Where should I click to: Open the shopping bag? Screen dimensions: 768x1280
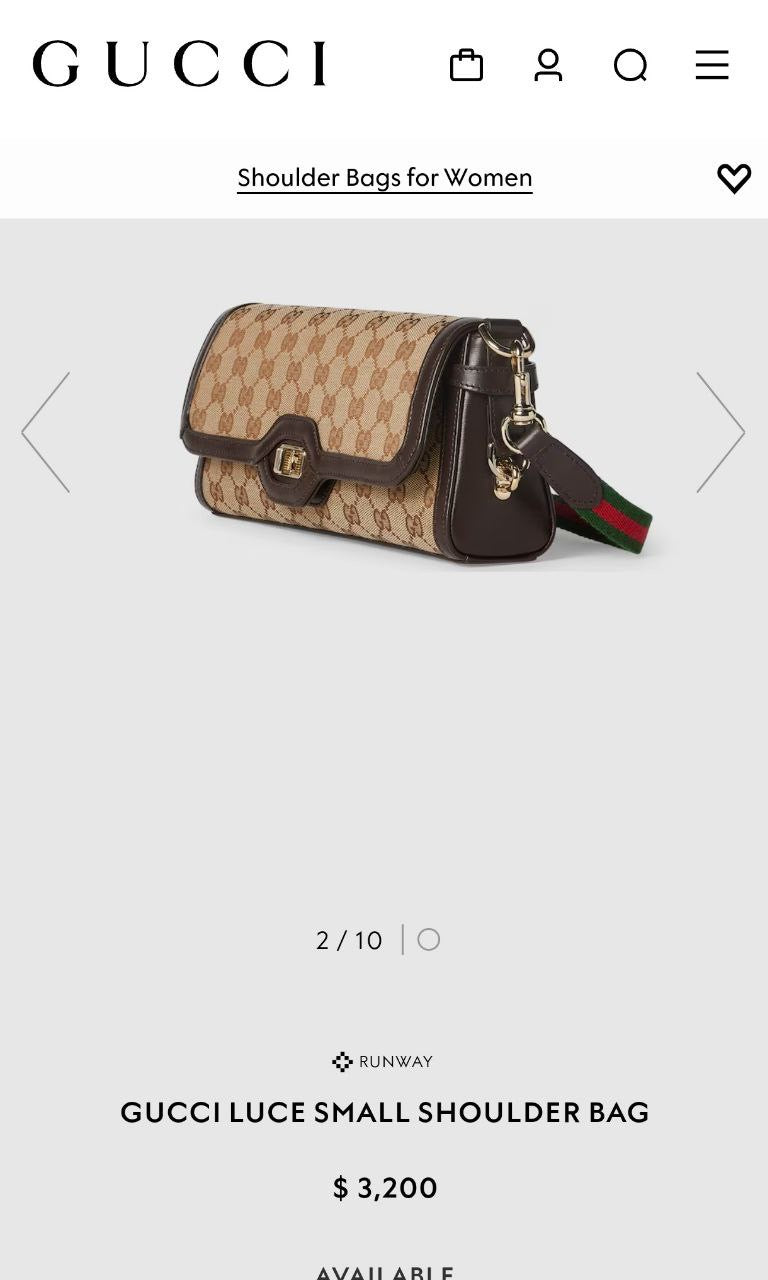(466, 65)
